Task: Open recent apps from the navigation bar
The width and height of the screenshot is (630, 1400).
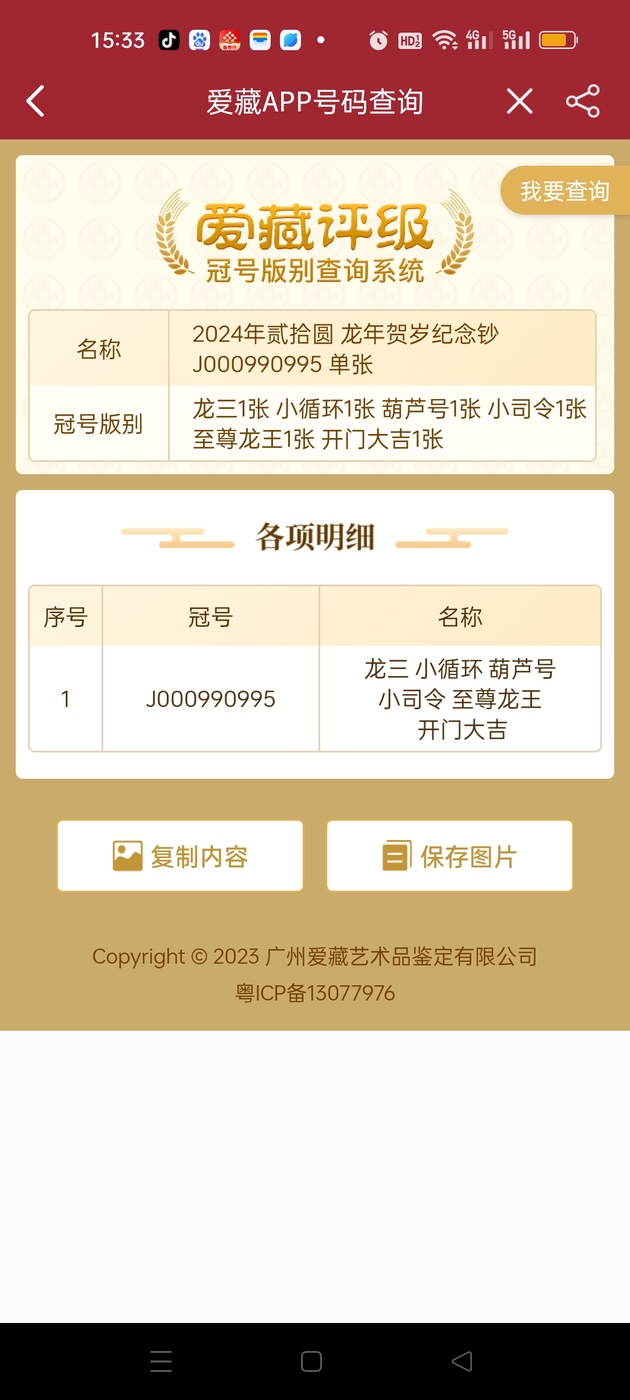Action: 161,1361
